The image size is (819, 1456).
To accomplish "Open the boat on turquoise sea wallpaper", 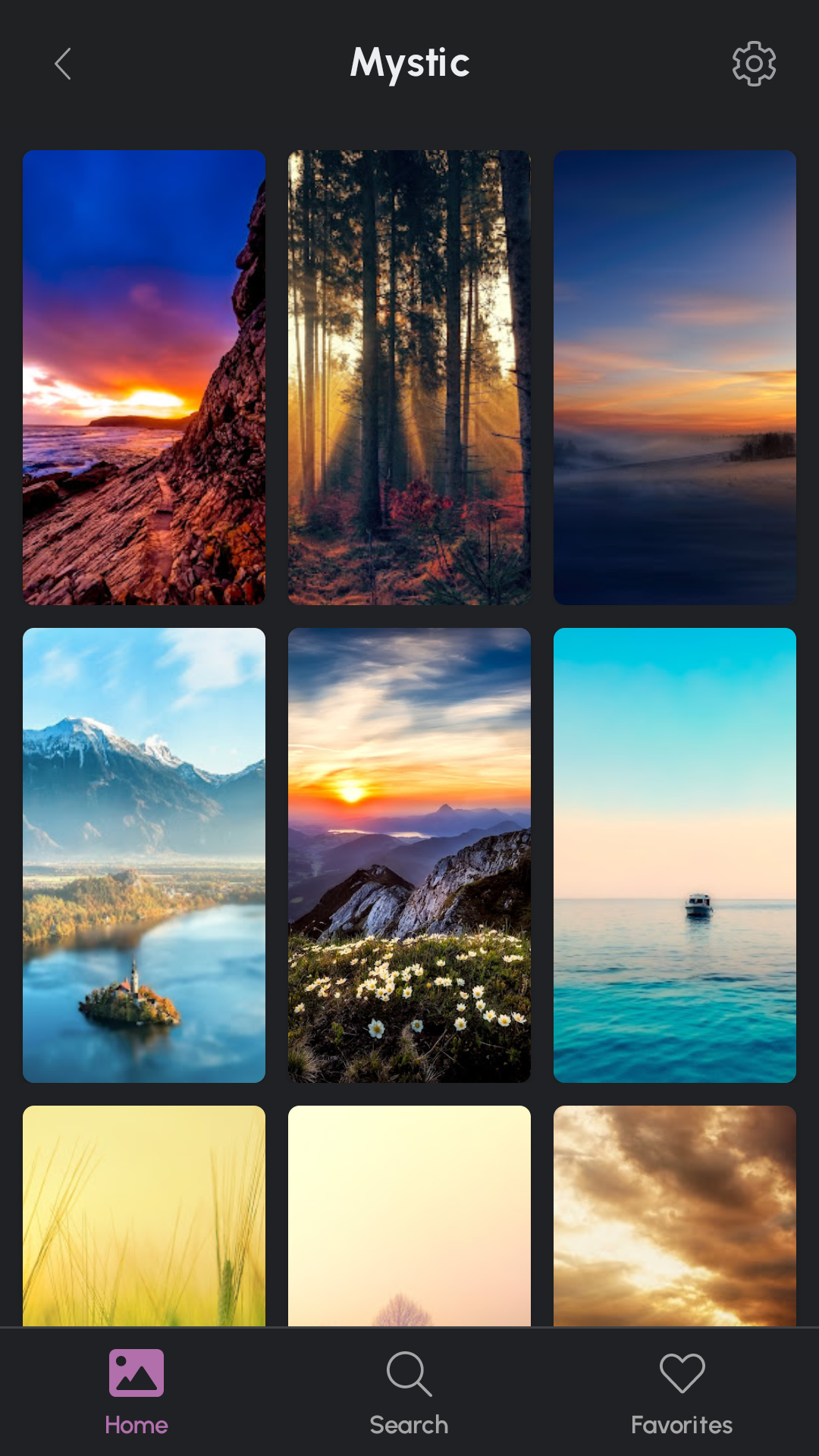I will tap(675, 855).
